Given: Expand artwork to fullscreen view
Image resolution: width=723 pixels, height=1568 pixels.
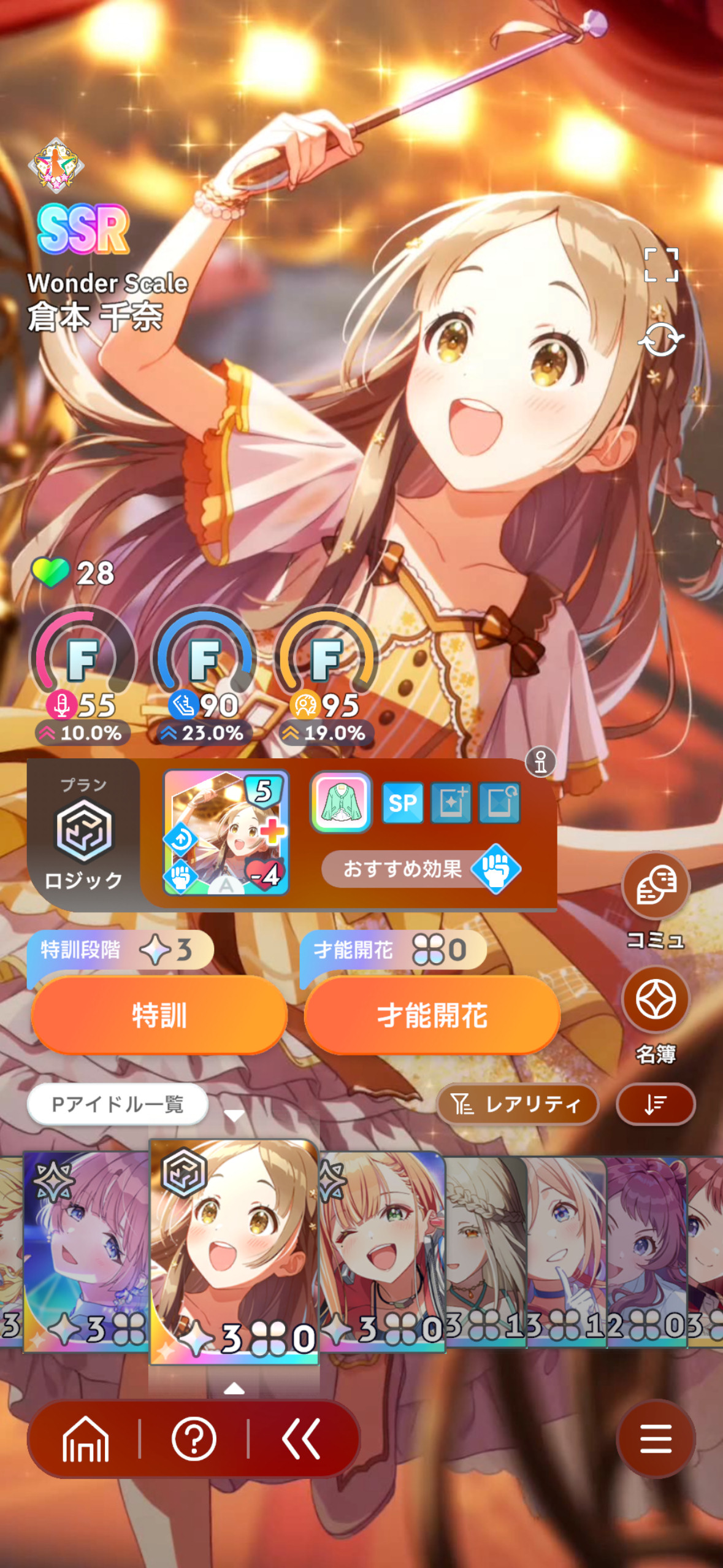Looking at the screenshot, I should [x=661, y=265].
